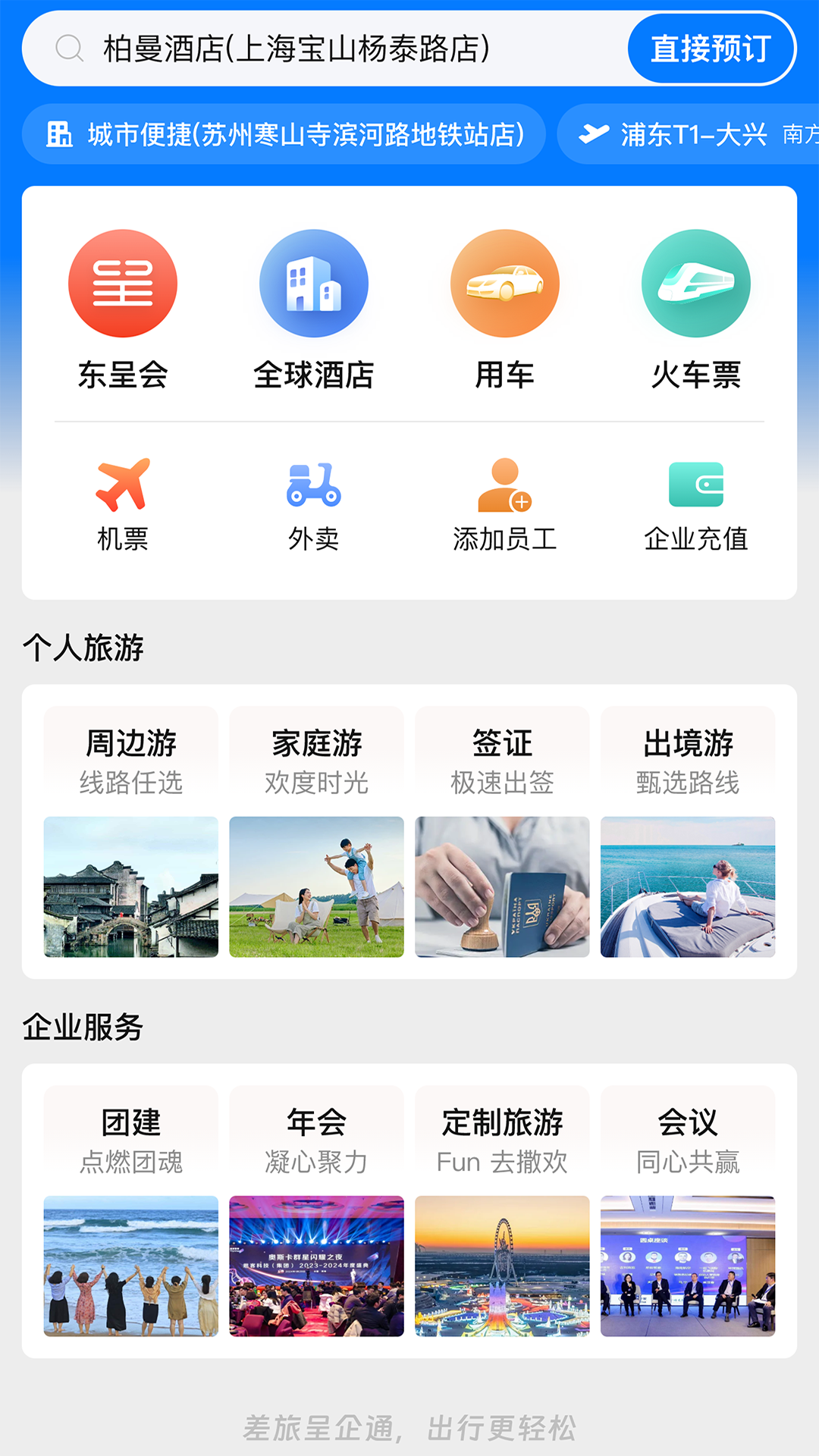This screenshot has height=1456, width=819.
Task: Open 机票 flight tickets
Action: coord(123,504)
